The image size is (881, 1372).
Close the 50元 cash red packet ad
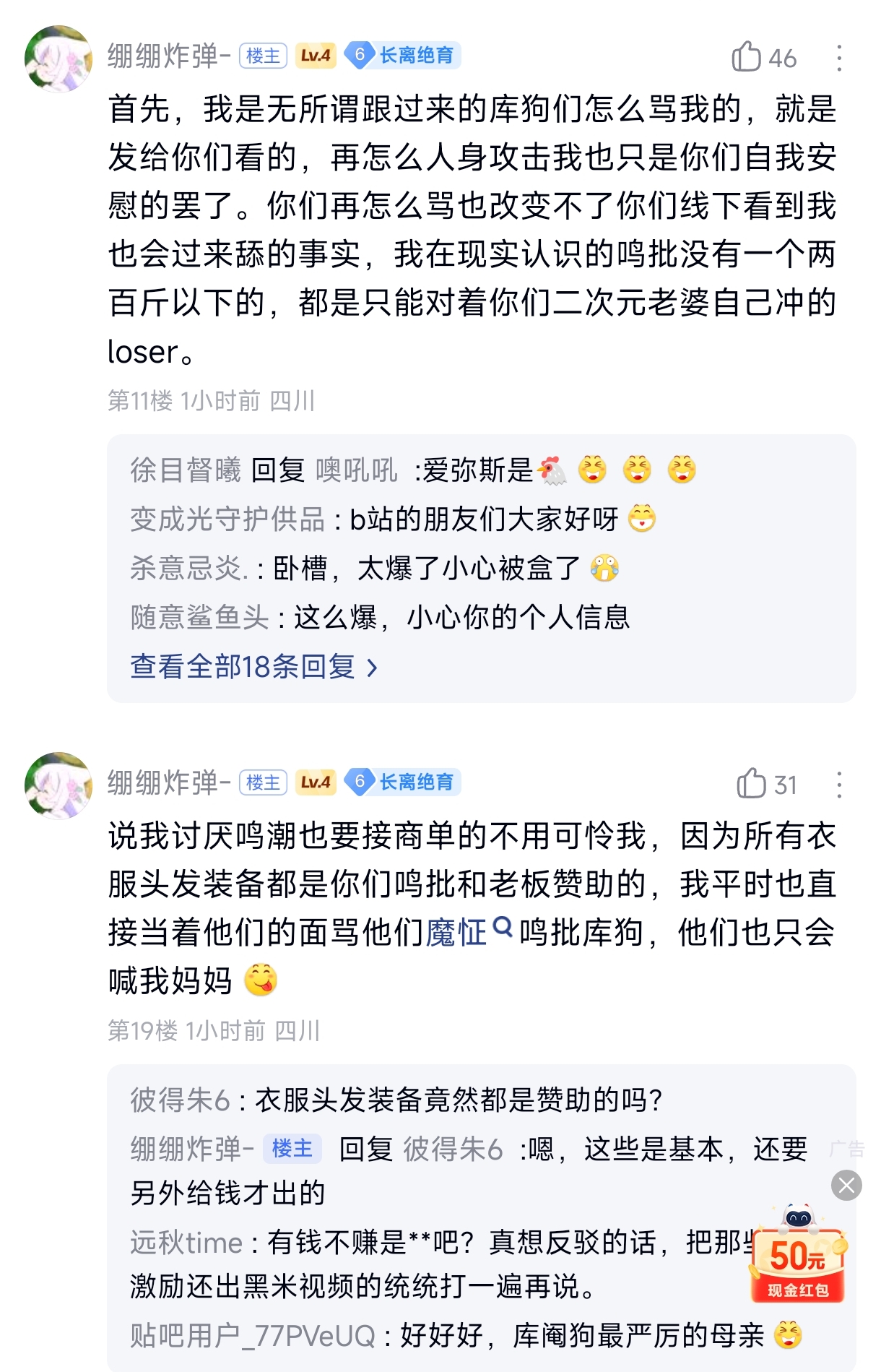click(x=846, y=1185)
